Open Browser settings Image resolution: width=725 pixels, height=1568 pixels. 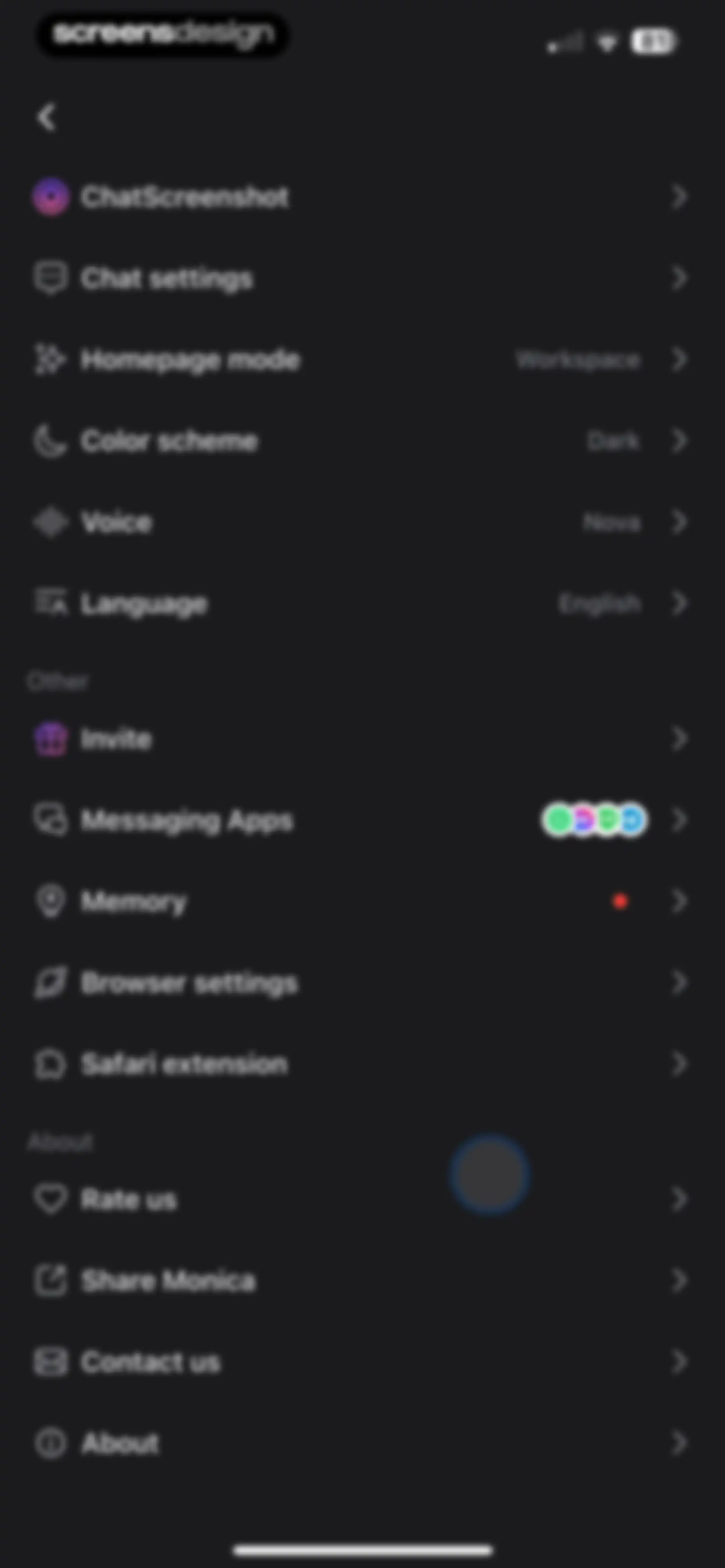[362, 982]
